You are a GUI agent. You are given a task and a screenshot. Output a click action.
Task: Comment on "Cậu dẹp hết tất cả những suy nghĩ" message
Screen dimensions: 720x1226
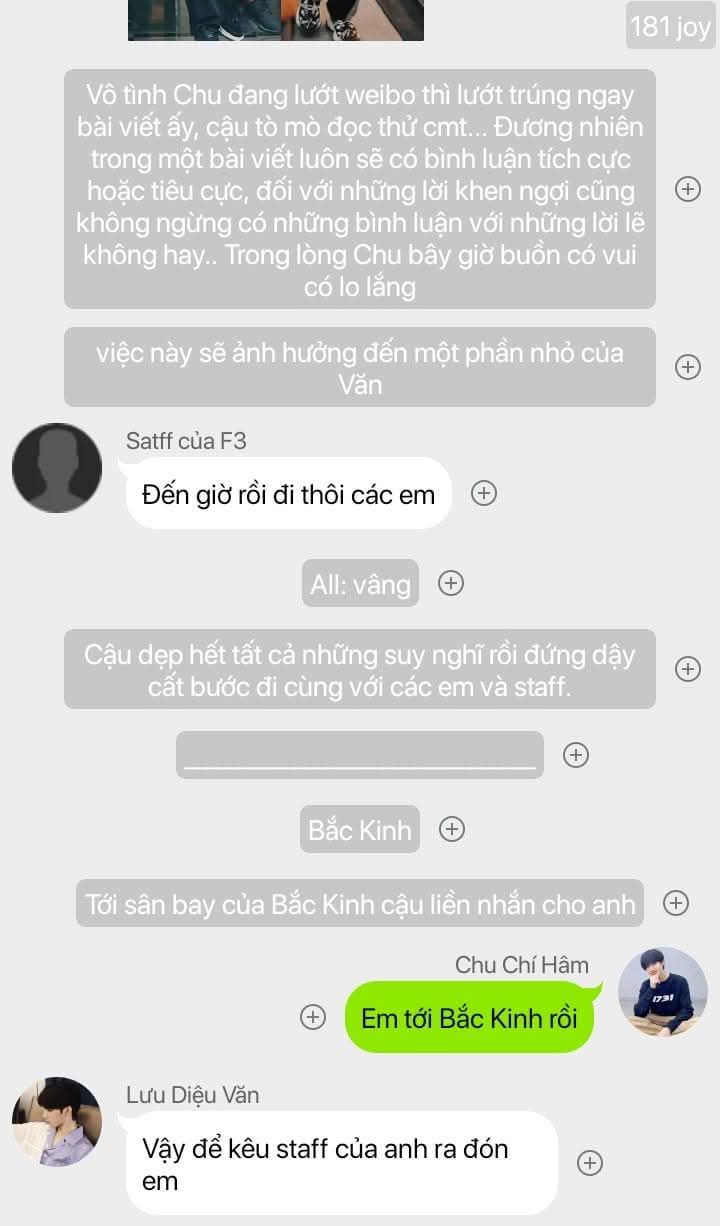pos(688,669)
